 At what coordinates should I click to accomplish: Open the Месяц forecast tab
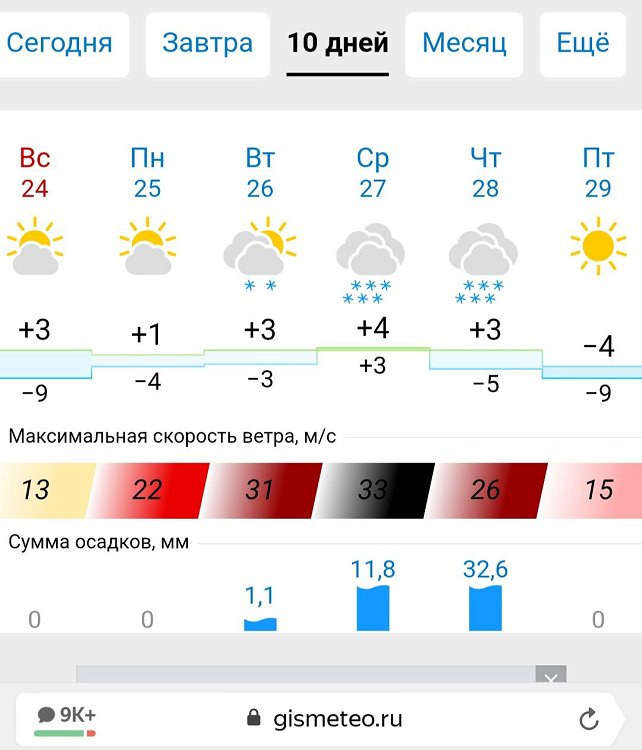point(464,44)
